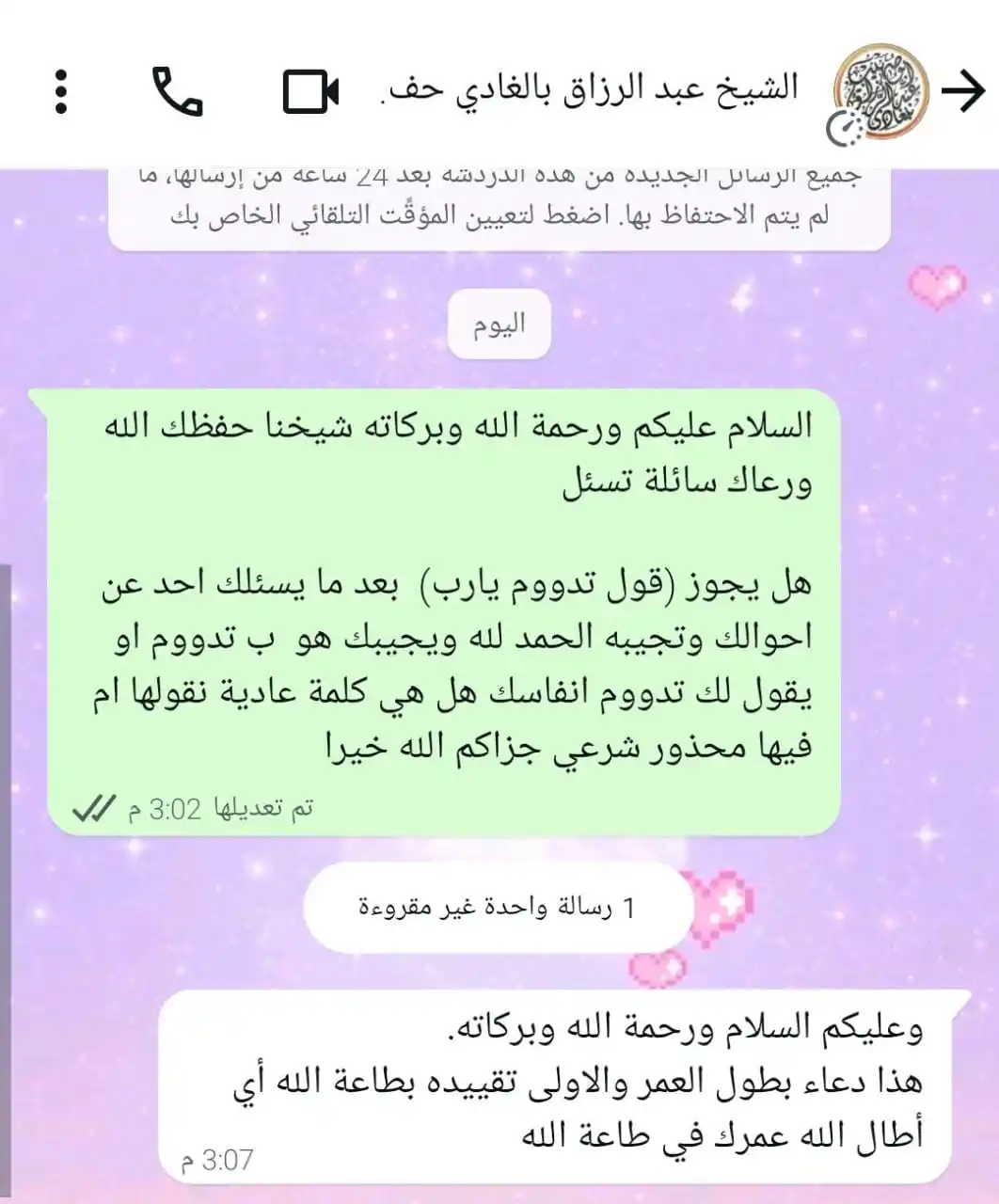
Task: Open the three-dot overflow menu
Action: coord(60,92)
